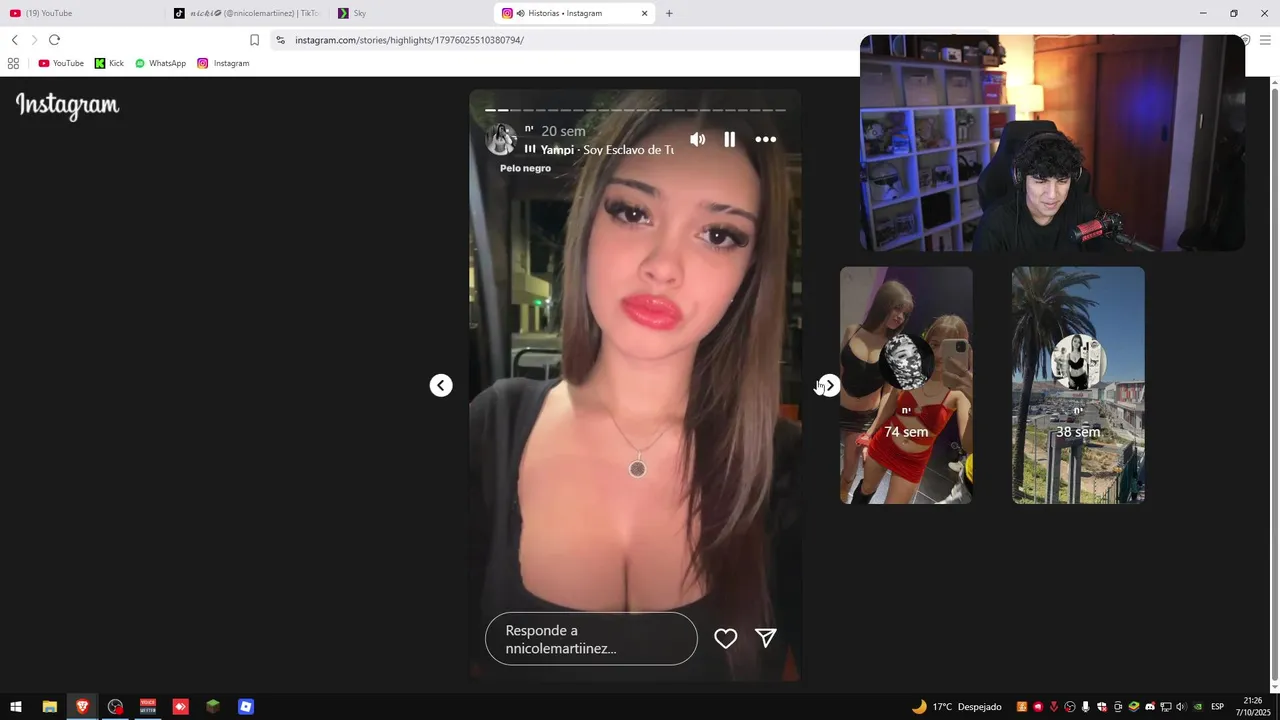The image size is (1280, 720).
Task: Mute the story audio
Action: click(x=698, y=140)
